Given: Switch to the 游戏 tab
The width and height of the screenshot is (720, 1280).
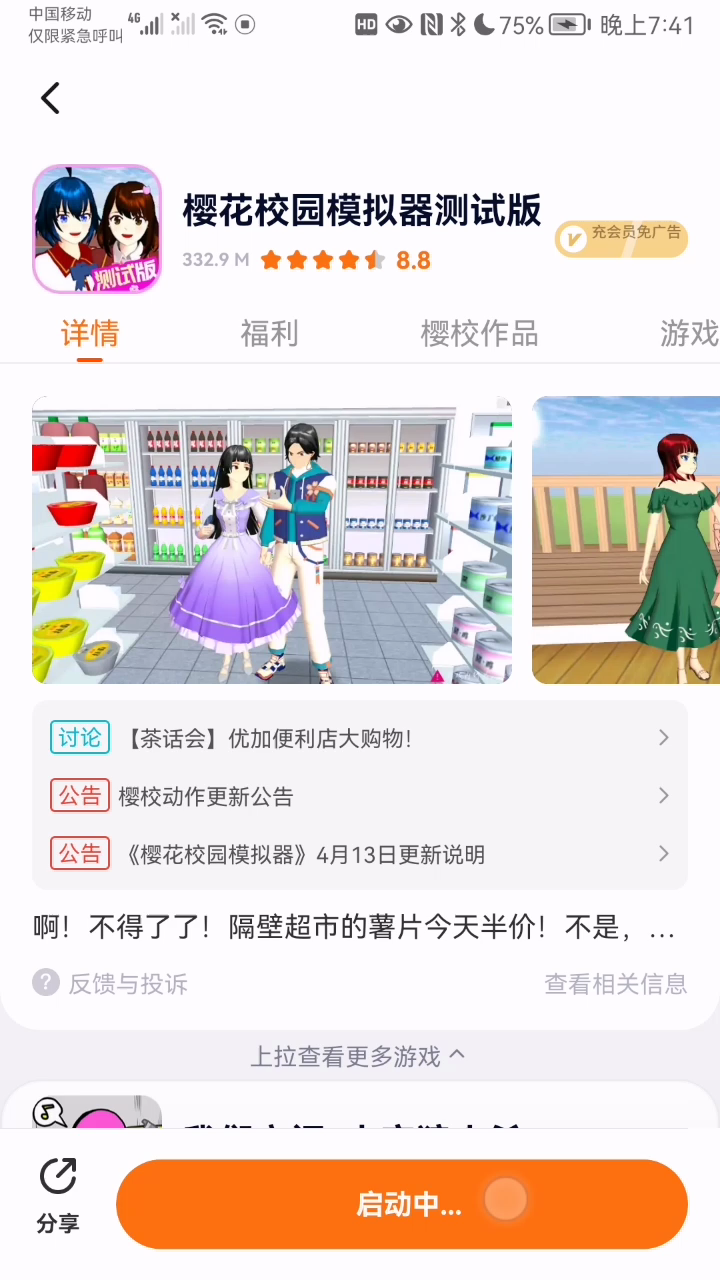Looking at the screenshot, I should pos(688,334).
